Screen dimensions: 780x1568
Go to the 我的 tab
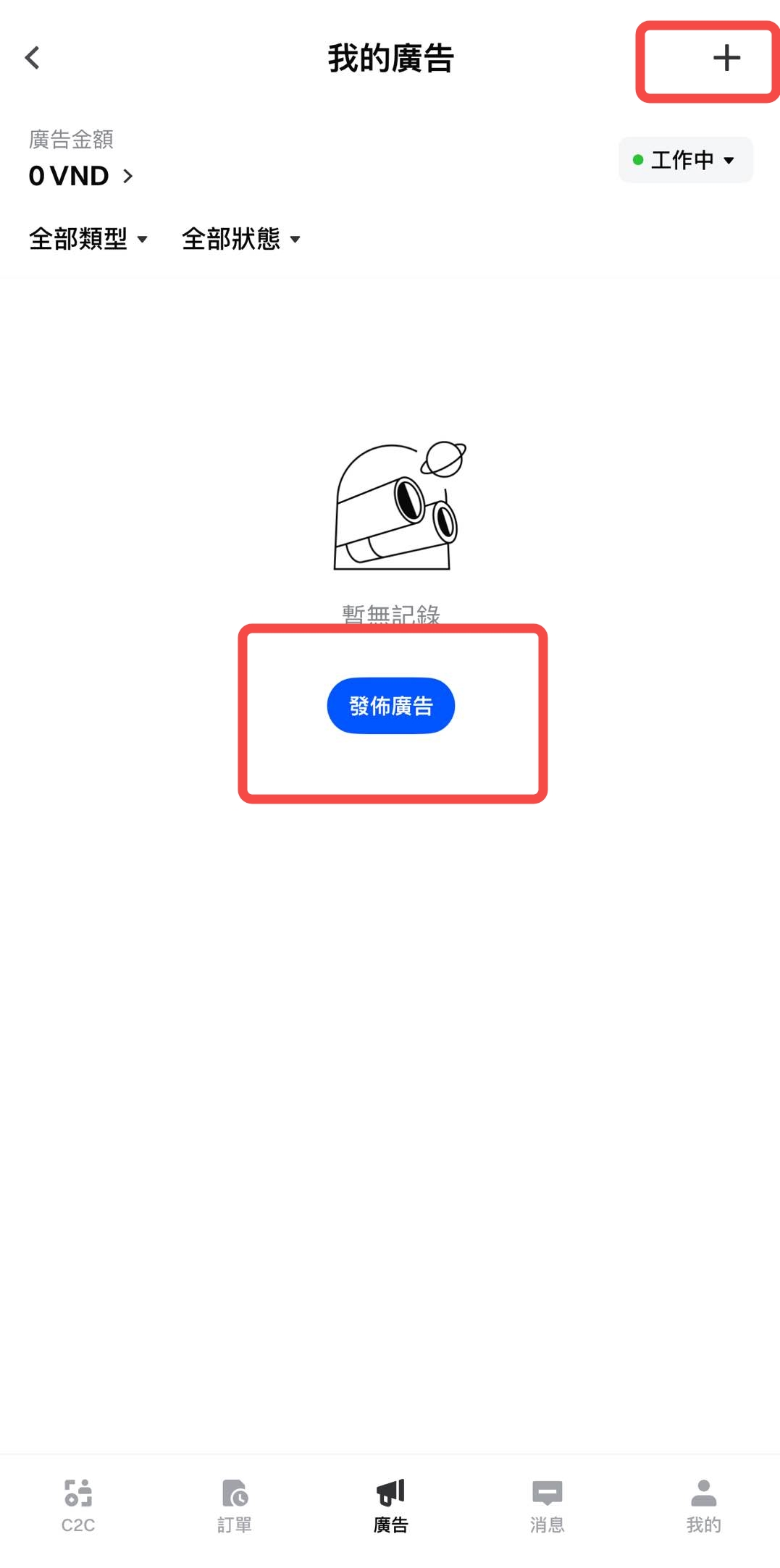(x=703, y=1506)
